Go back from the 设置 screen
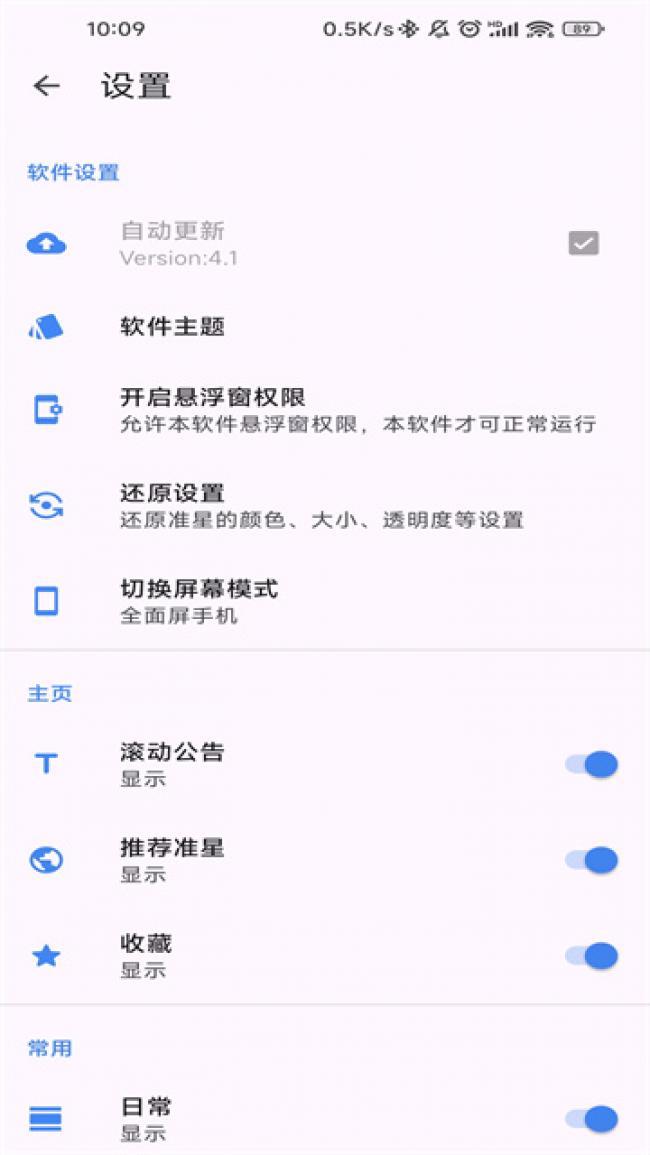 point(46,86)
